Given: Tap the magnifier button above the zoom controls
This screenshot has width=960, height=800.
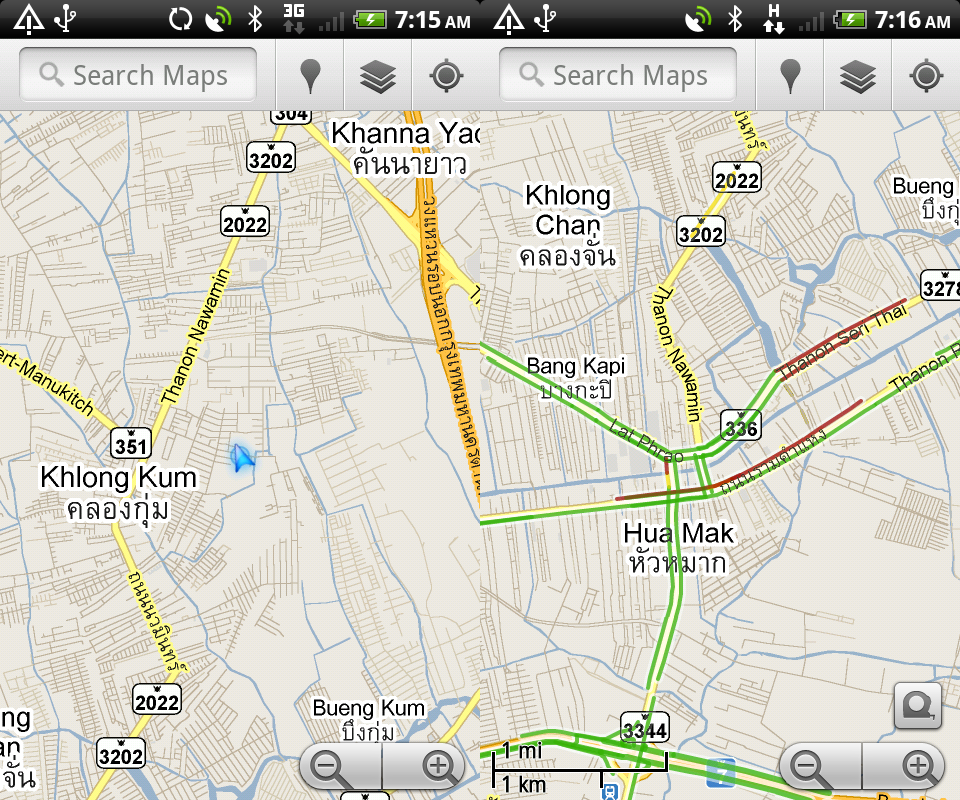Looking at the screenshot, I should coord(918,707).
